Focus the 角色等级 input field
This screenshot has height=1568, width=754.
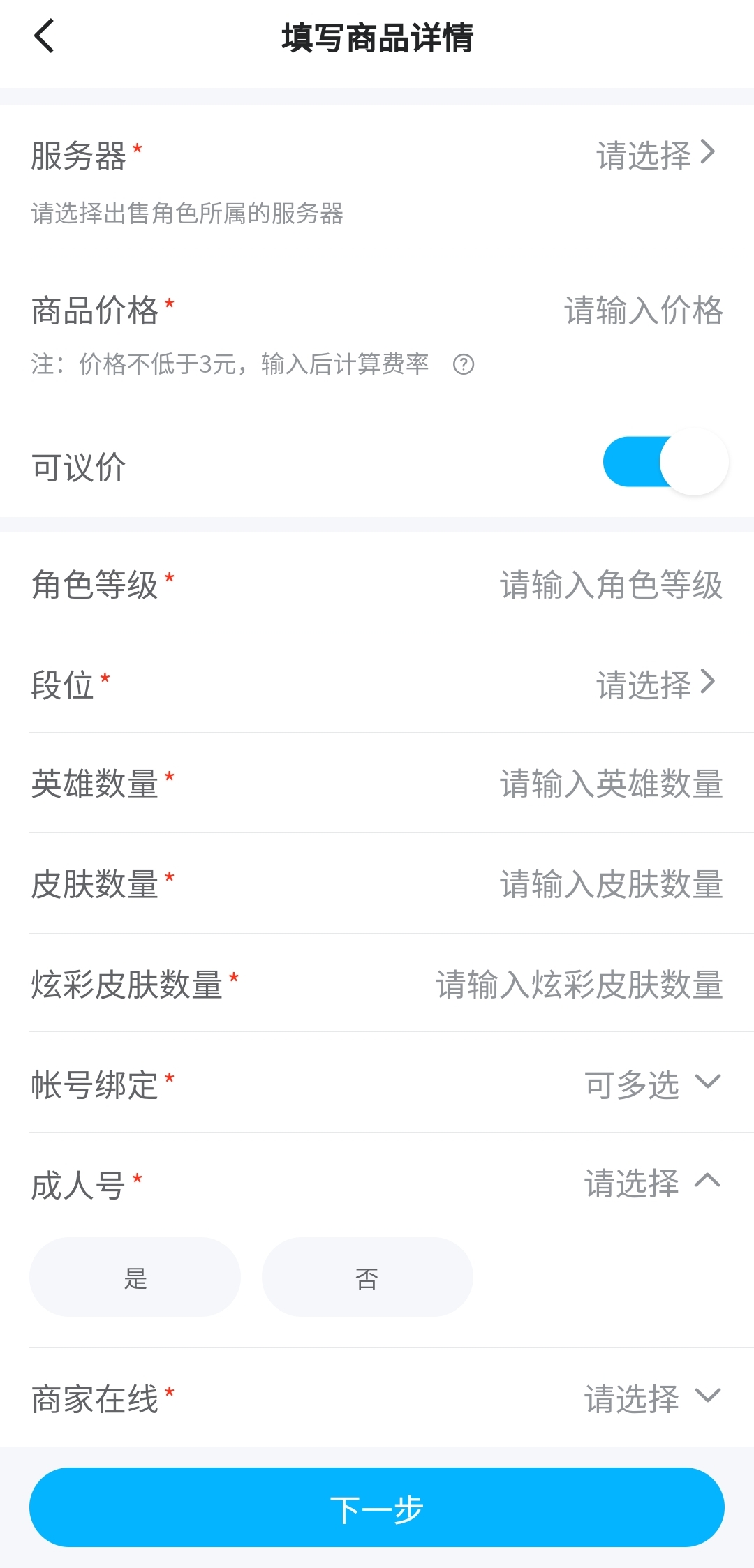tap(611, 585)
